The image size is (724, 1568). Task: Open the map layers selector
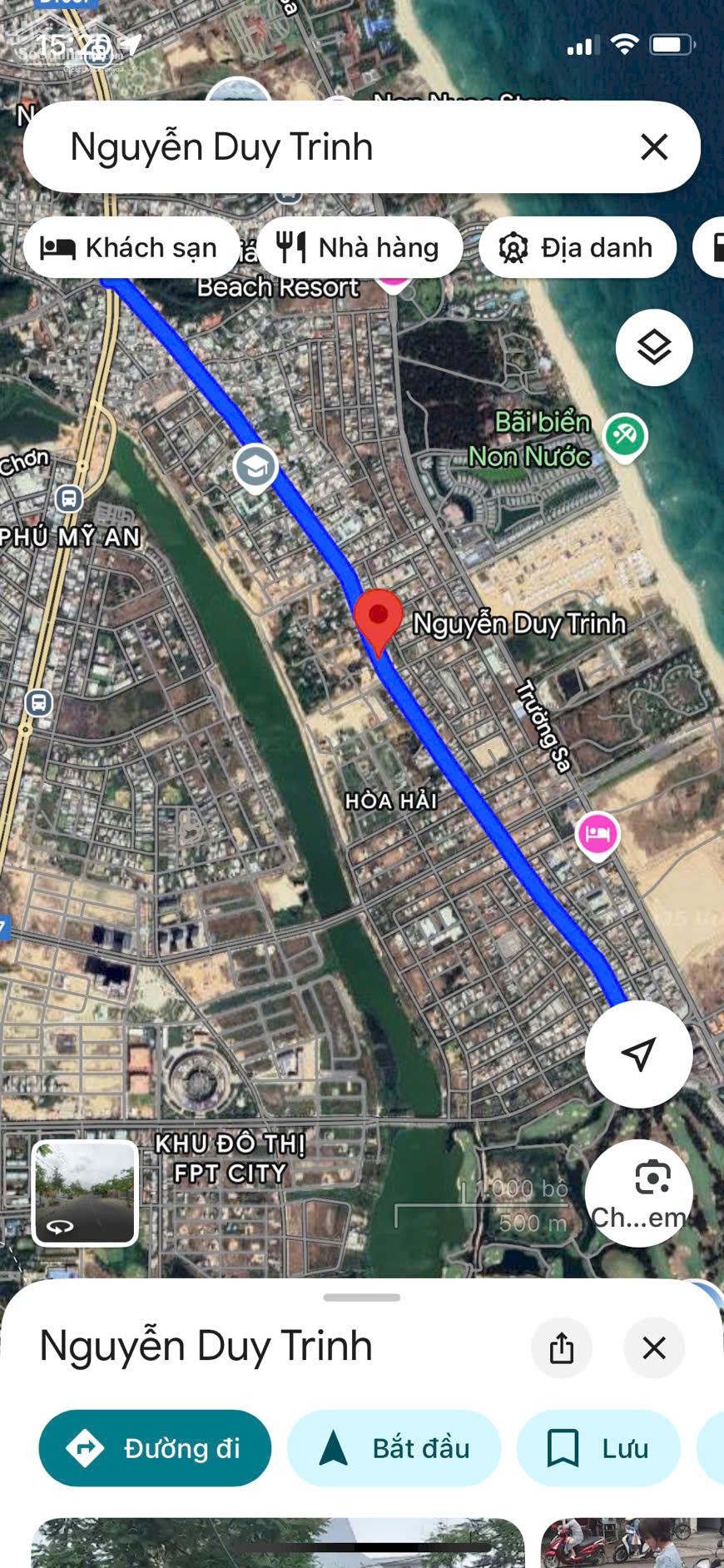click(x=654, y=347)
